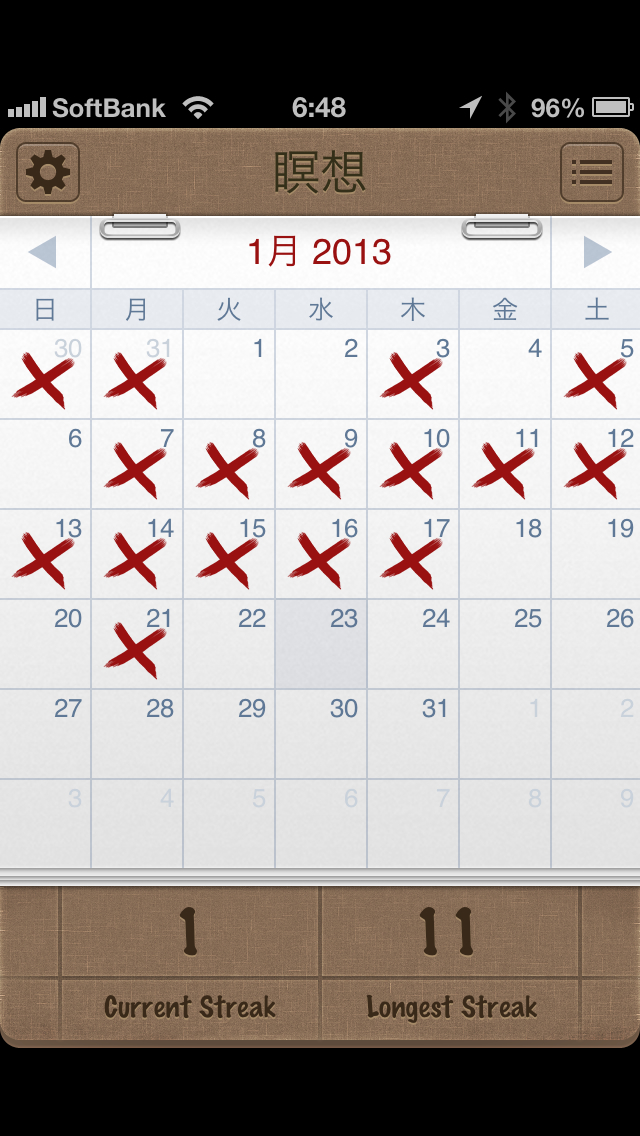Unmark the X on January 21

(x=137, y=644)
